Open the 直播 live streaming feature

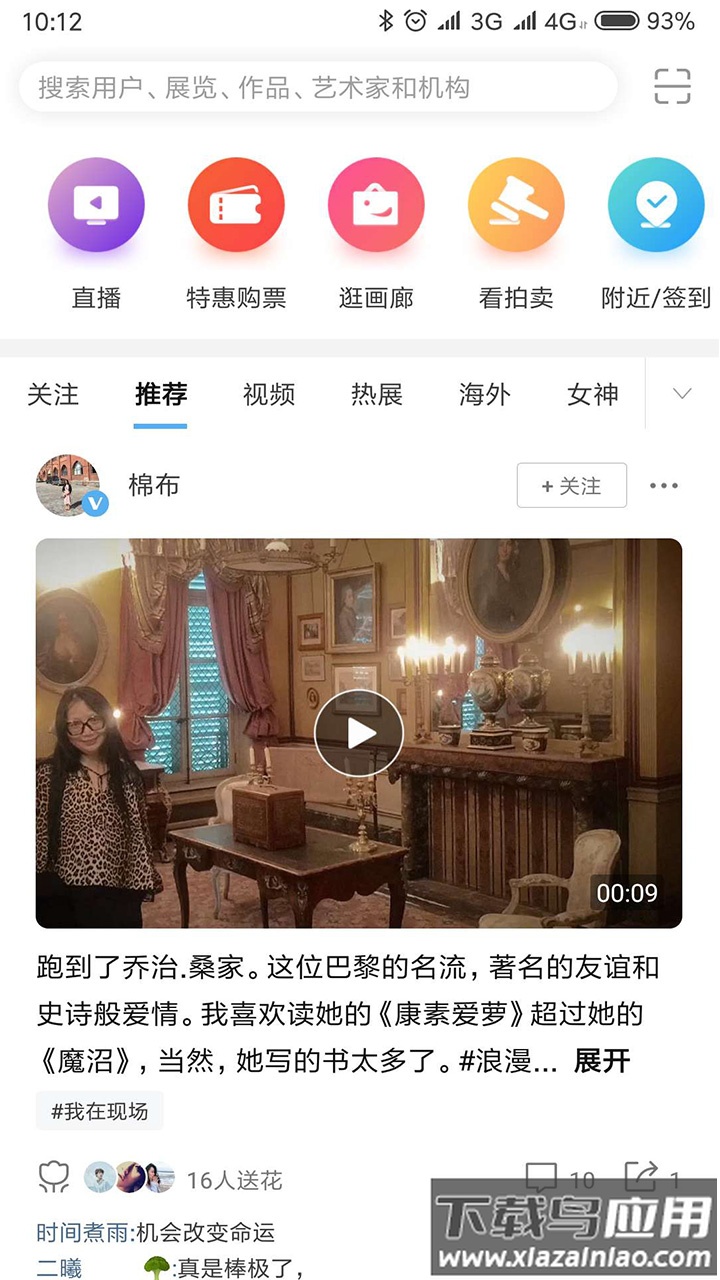(x=96, y=203)
